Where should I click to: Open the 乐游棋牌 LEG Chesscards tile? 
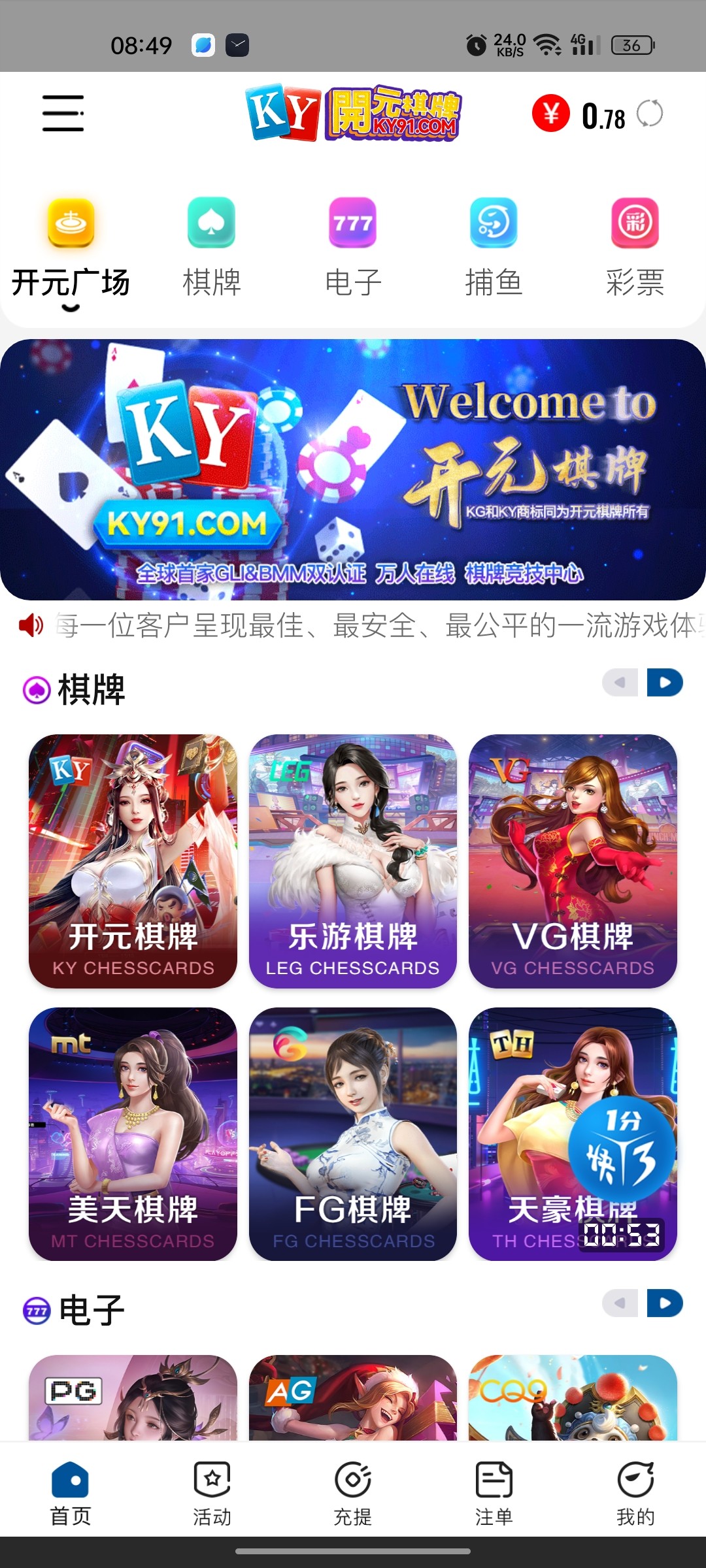point(352,861)
